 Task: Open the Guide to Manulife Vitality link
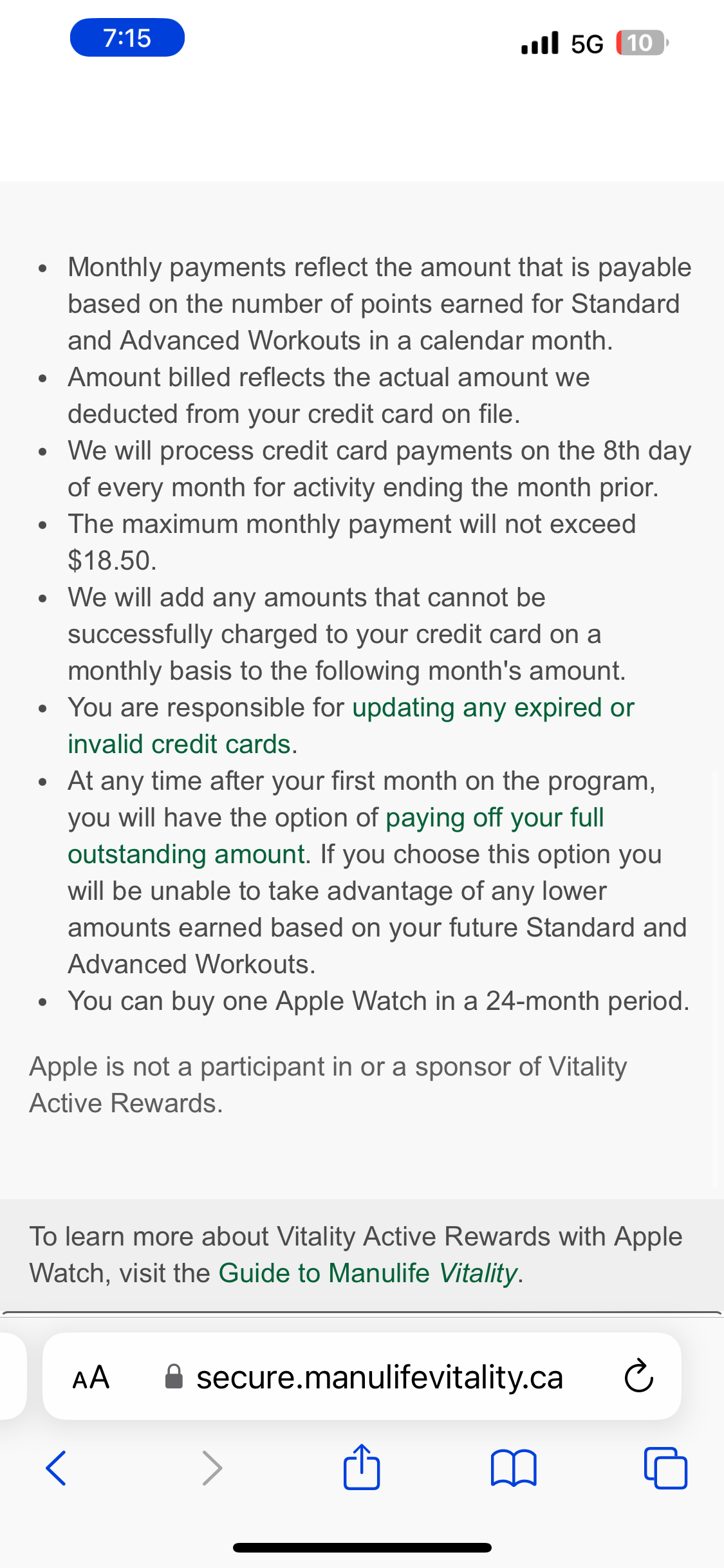point(368,1273)
